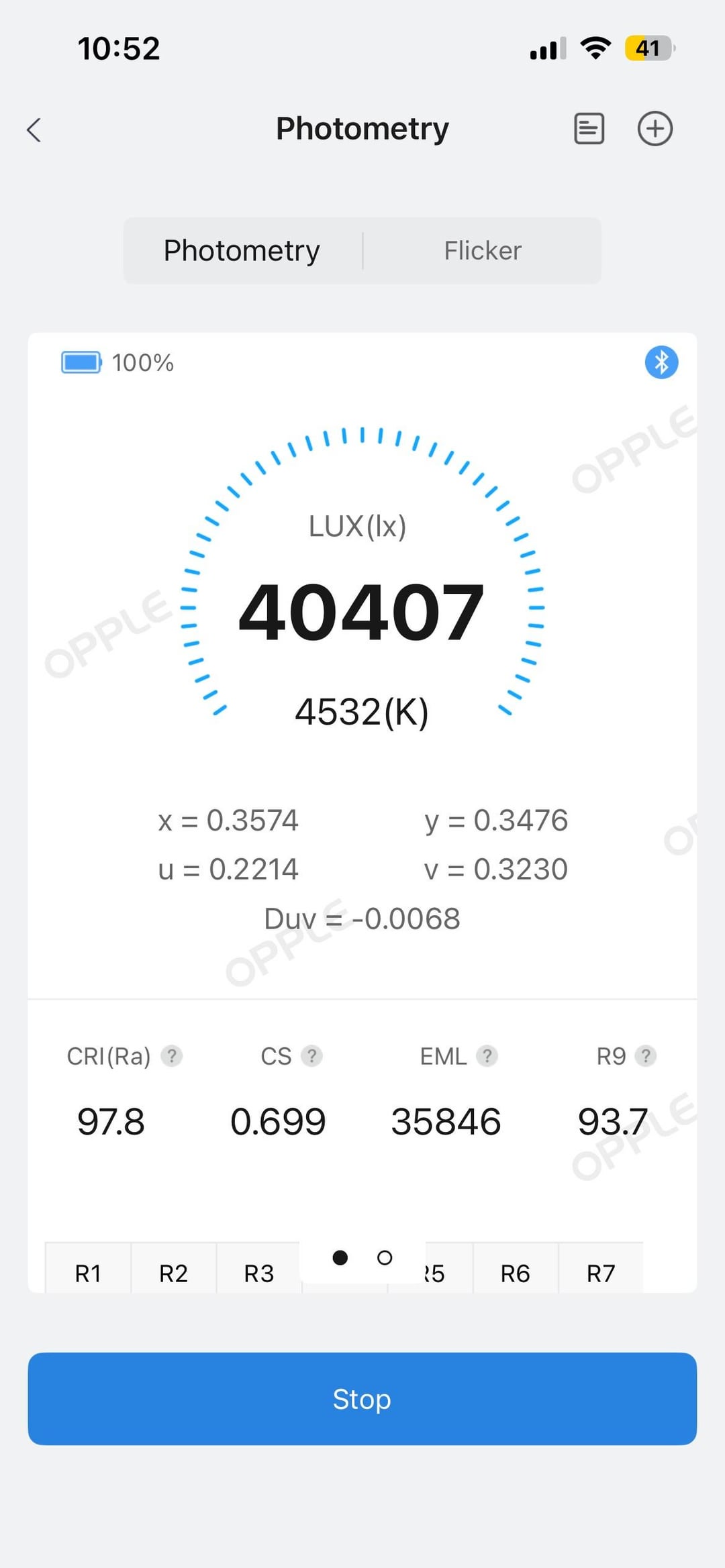Jump to the second page dot
This screenshot has height=1568, width=725.
(385, 1257)
